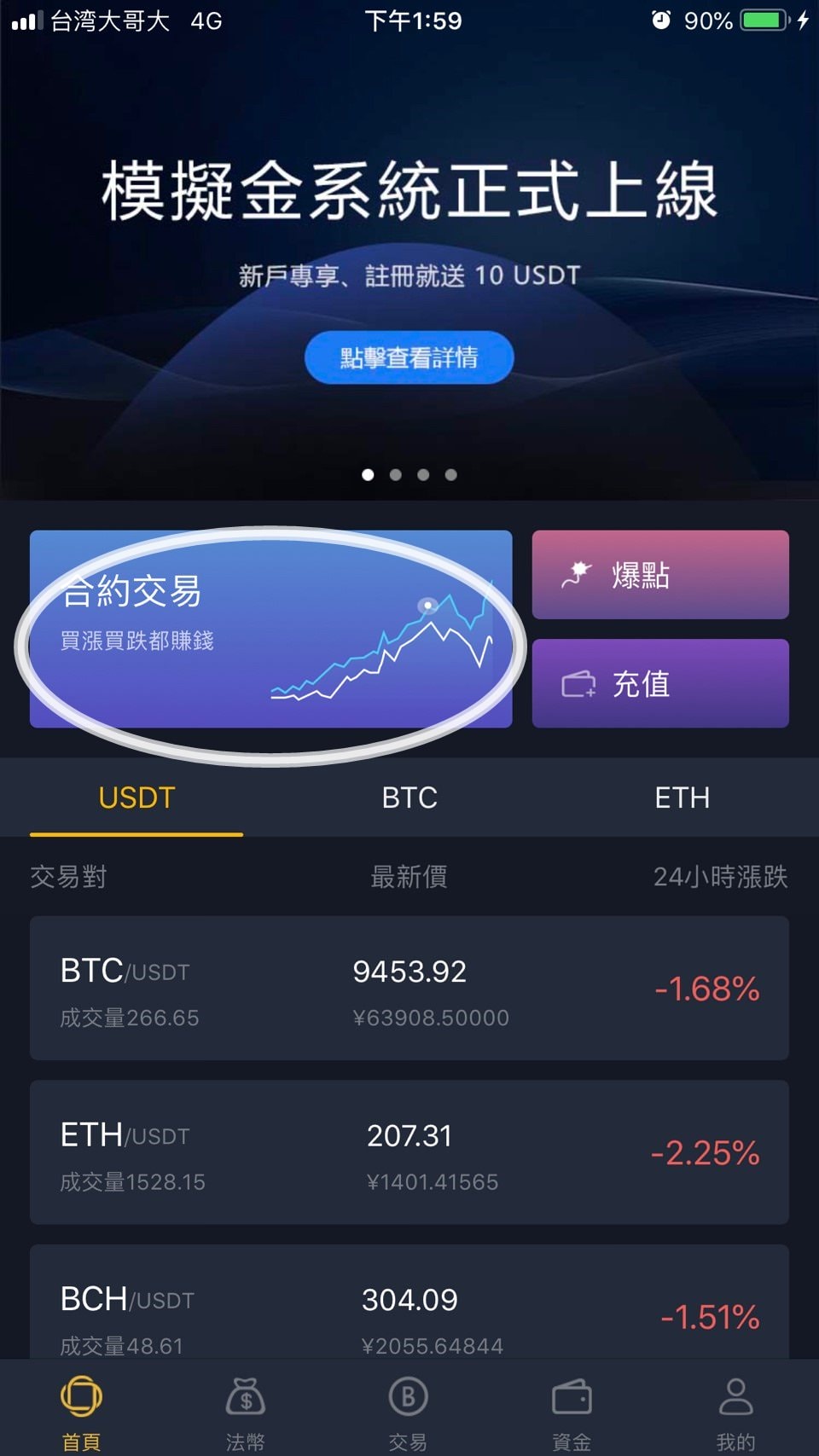The image size is (819, 1456).
Task: Tap the 點擊查看詳情 banner button
Action: (409, 357)
